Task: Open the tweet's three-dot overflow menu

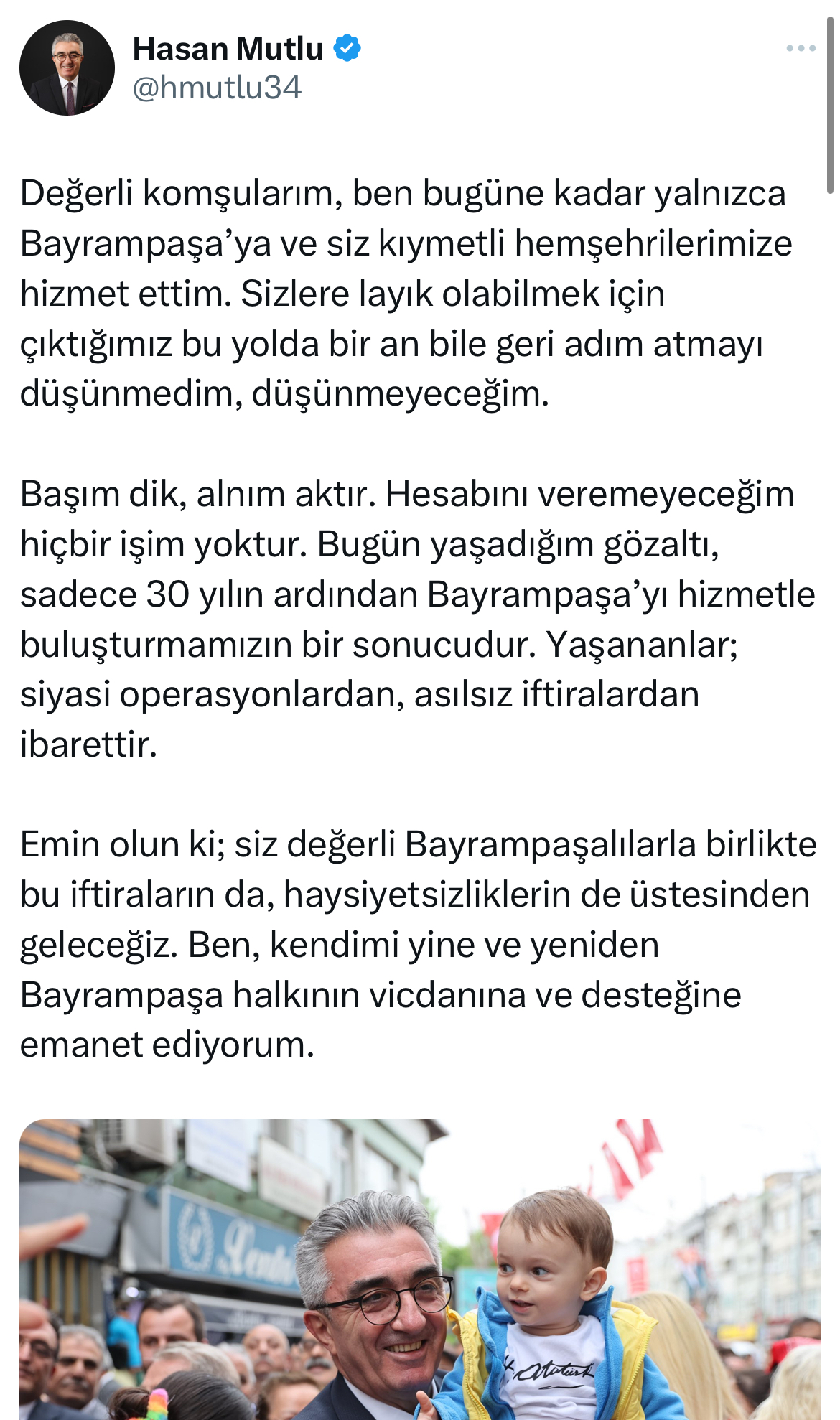Action: (x=801, y=49)
